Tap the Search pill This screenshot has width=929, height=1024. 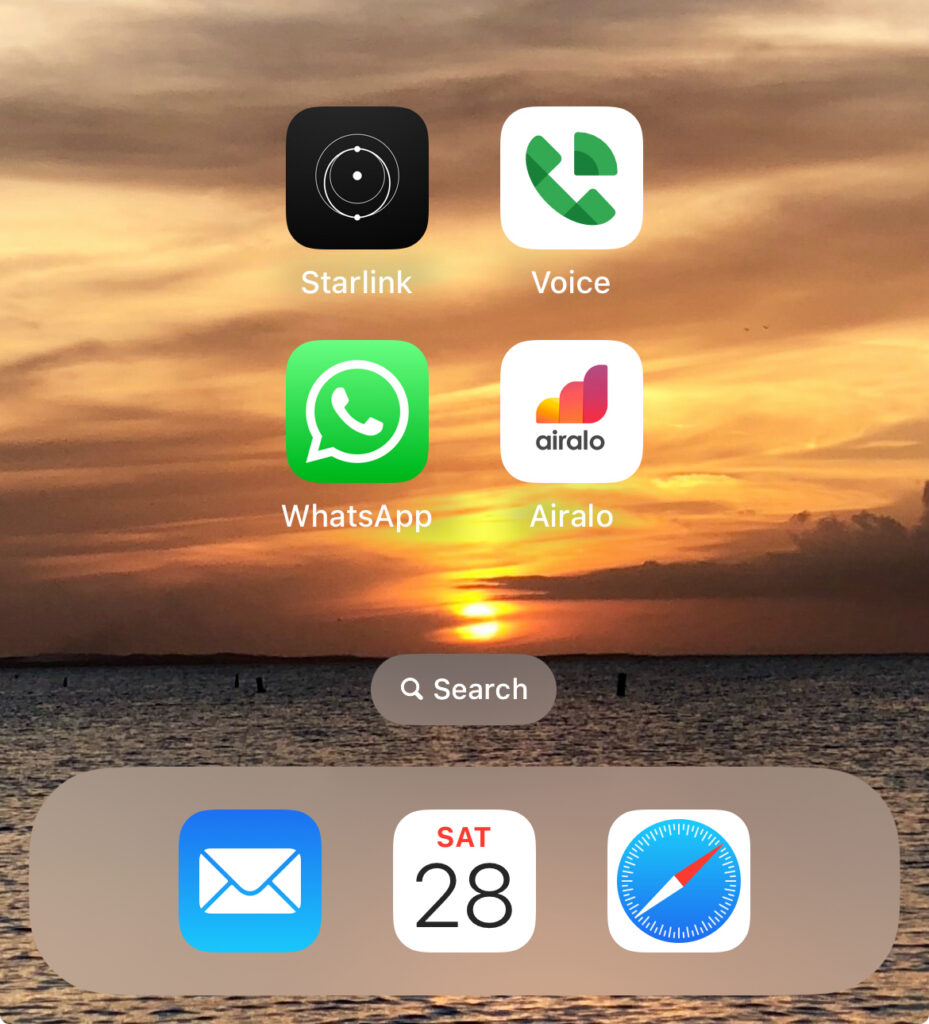point(463,689)
